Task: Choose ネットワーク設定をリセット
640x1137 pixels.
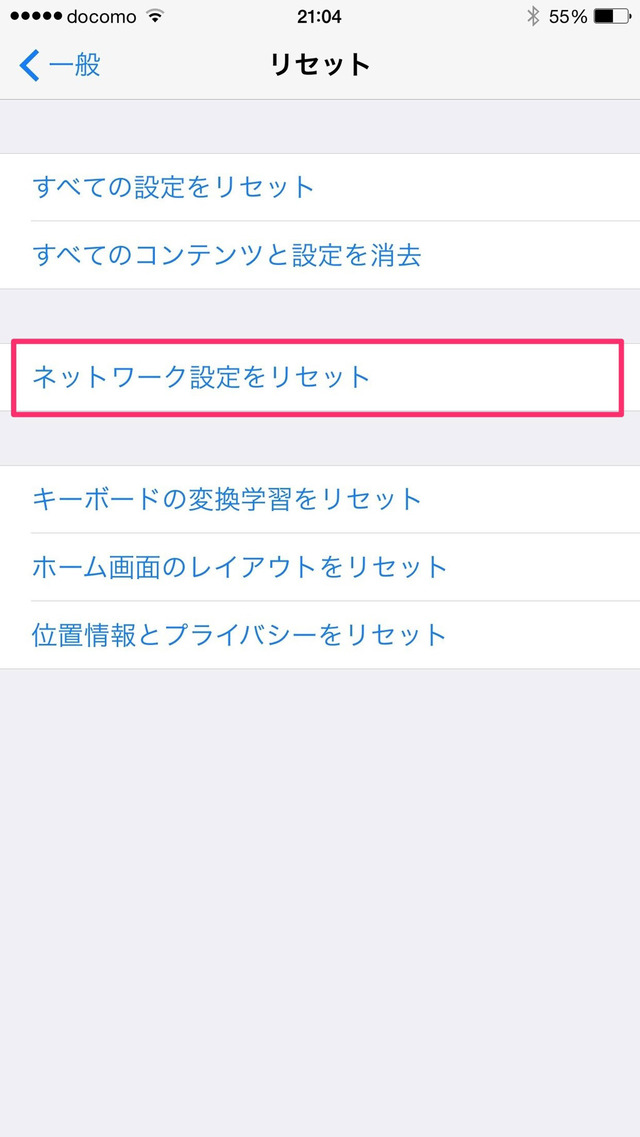Action: [x=202, y=377]
